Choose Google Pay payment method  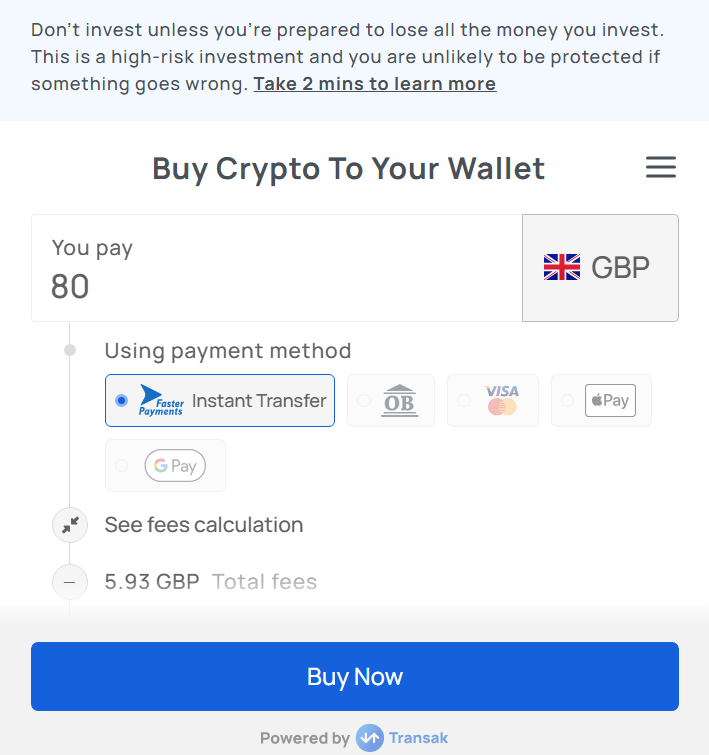[x=166, y=466]
